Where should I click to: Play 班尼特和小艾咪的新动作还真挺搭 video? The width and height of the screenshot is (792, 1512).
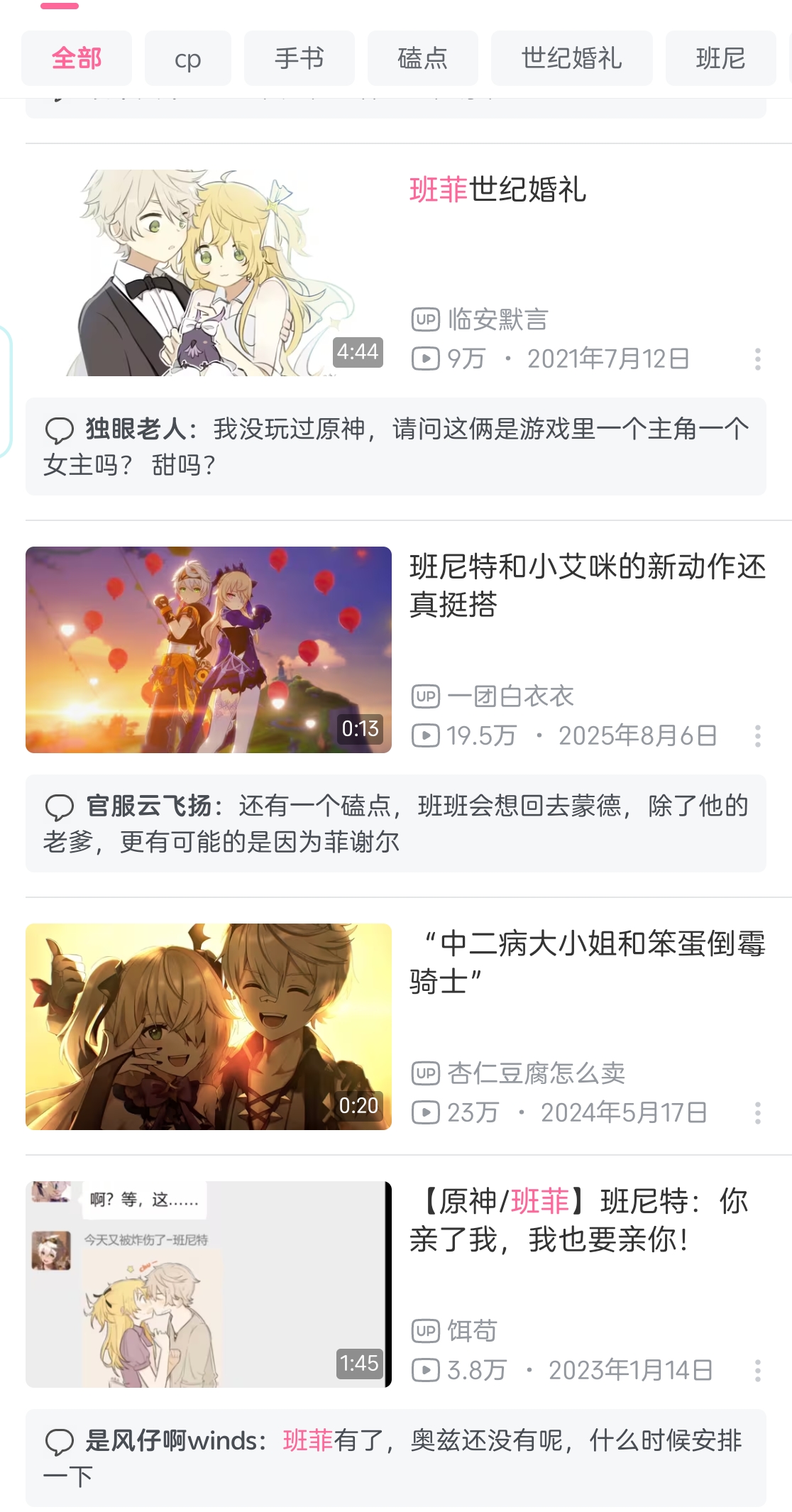(209, 650)
